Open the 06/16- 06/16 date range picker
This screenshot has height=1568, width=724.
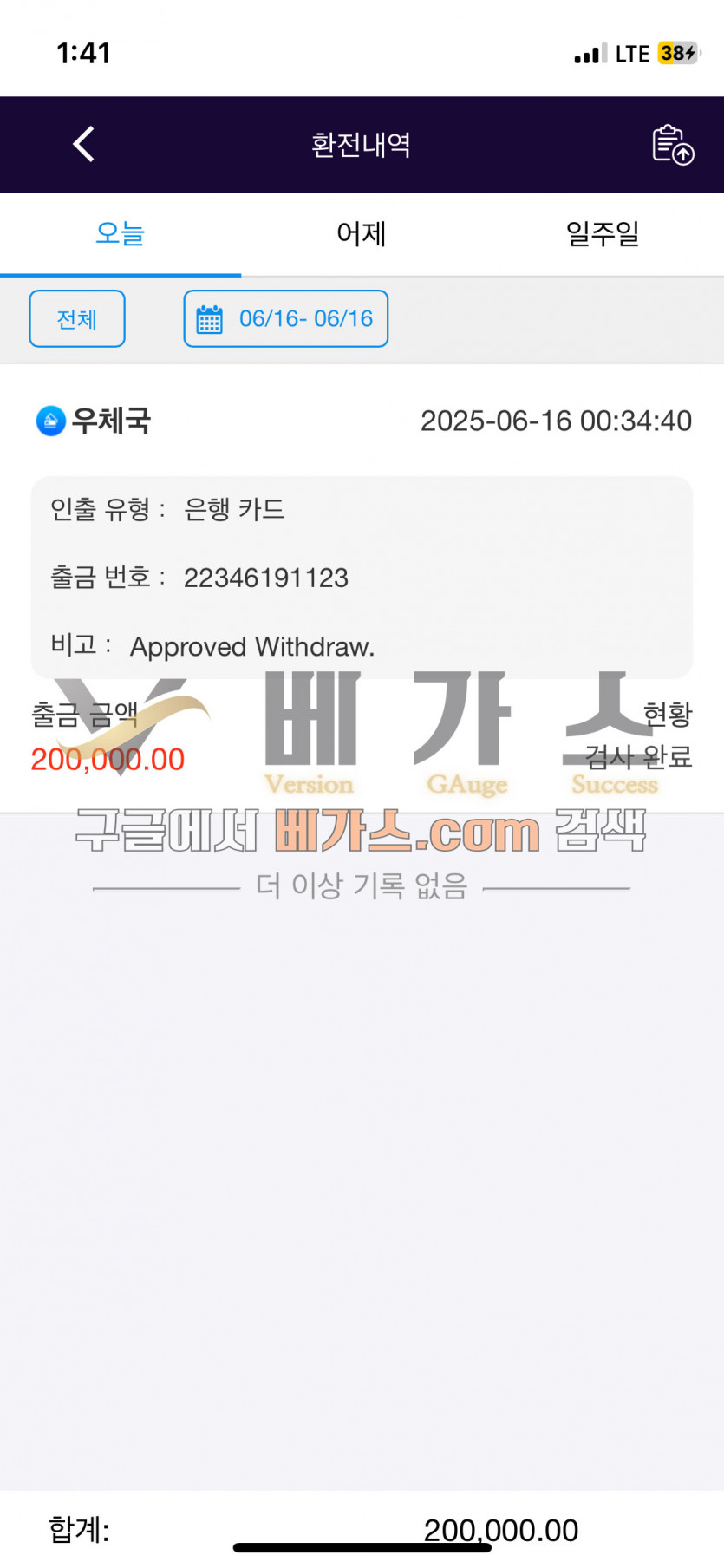pyautogui.click(x=286, y=319)
